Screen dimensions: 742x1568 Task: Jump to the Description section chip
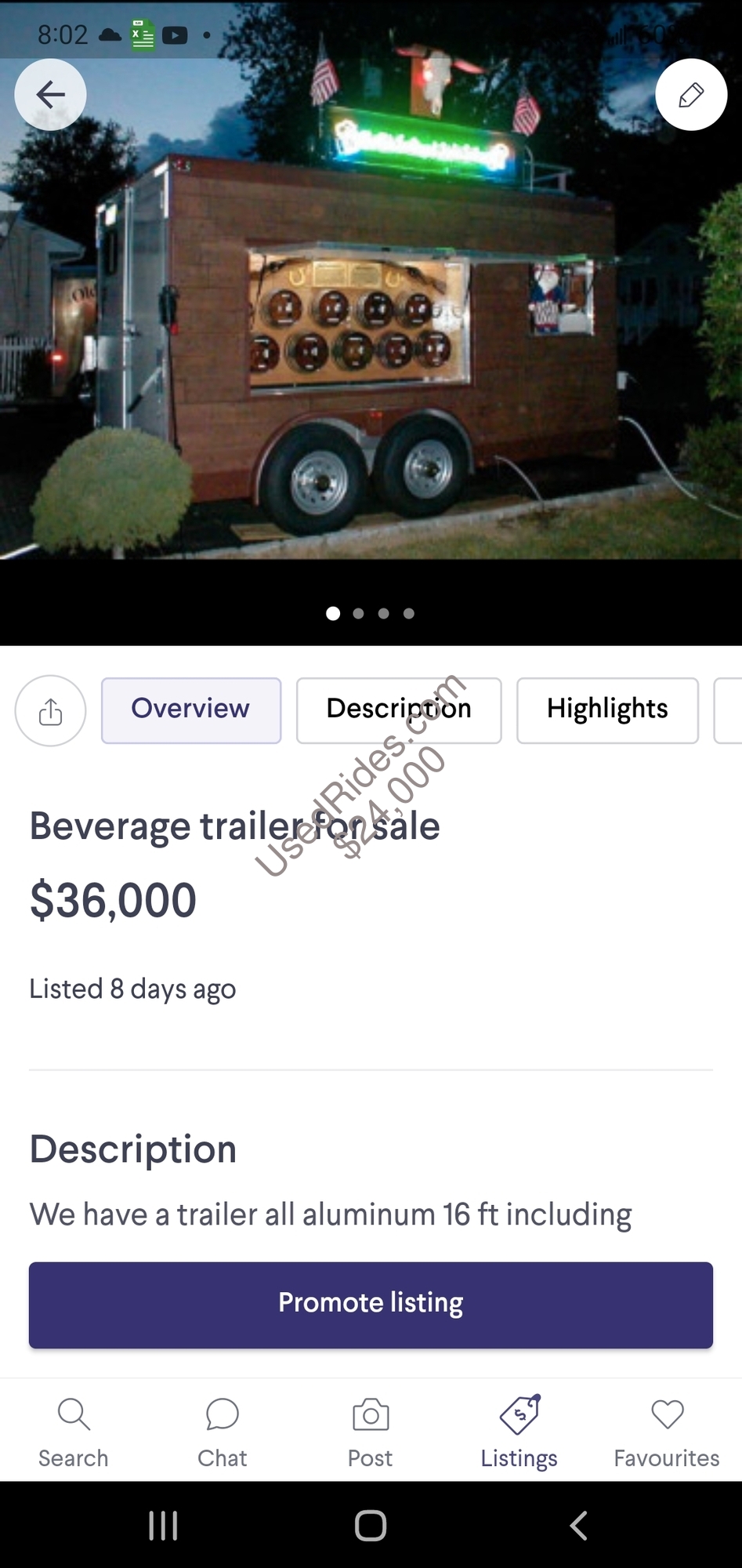398,710
